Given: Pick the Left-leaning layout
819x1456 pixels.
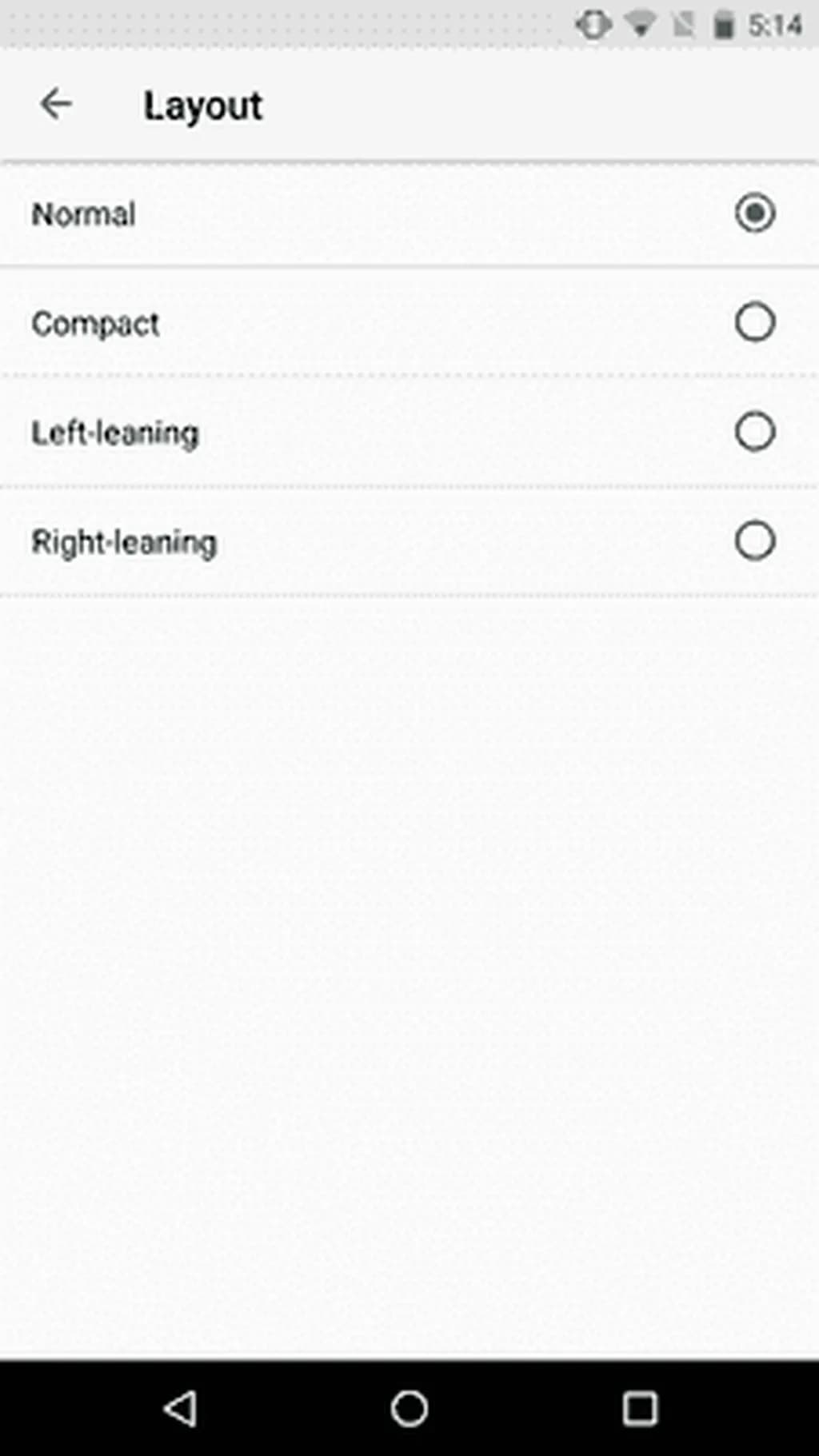Looking at the screenshot, I should [754, 433].
